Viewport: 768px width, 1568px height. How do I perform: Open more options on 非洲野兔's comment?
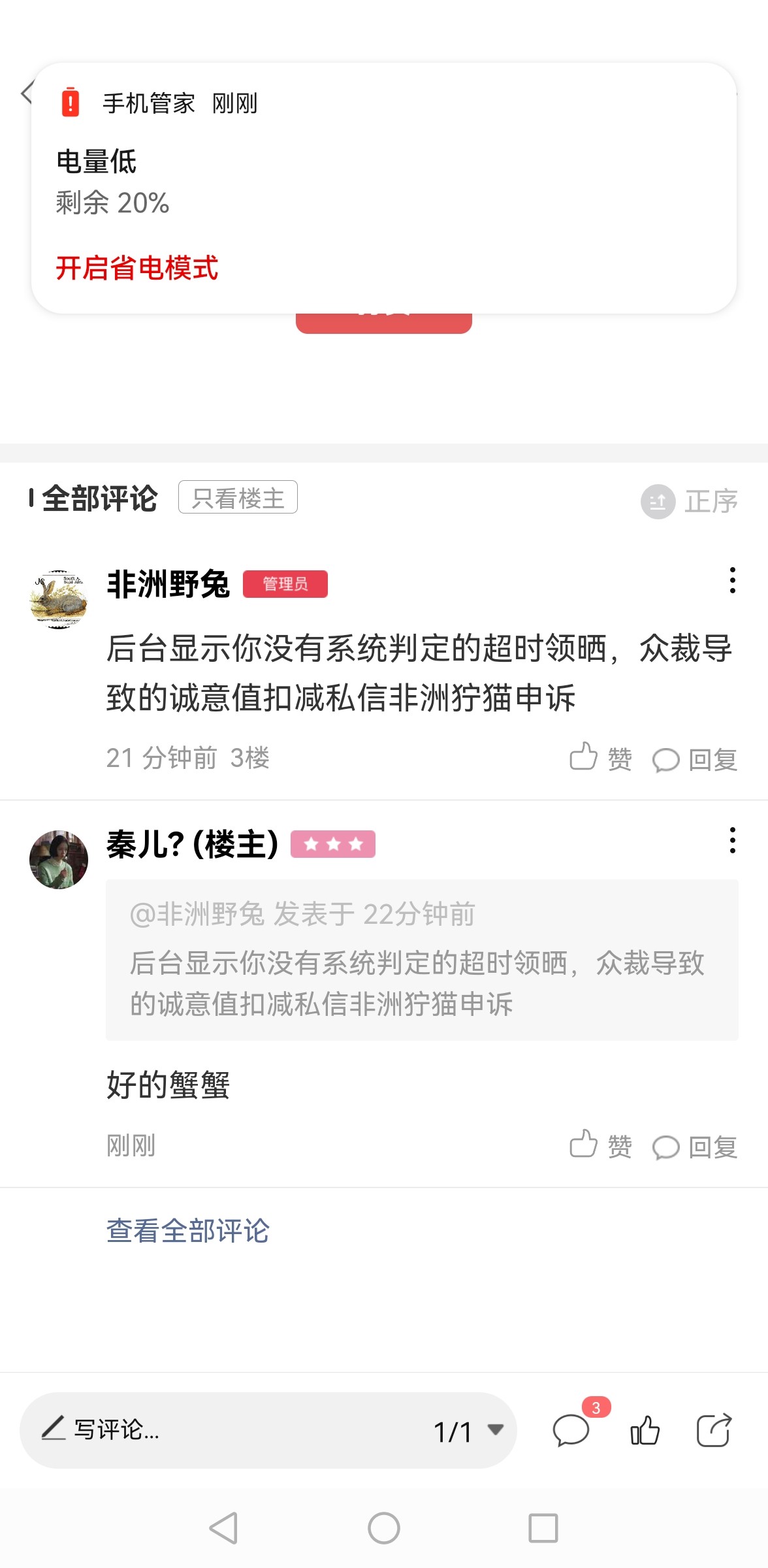(x=732, y=580)
